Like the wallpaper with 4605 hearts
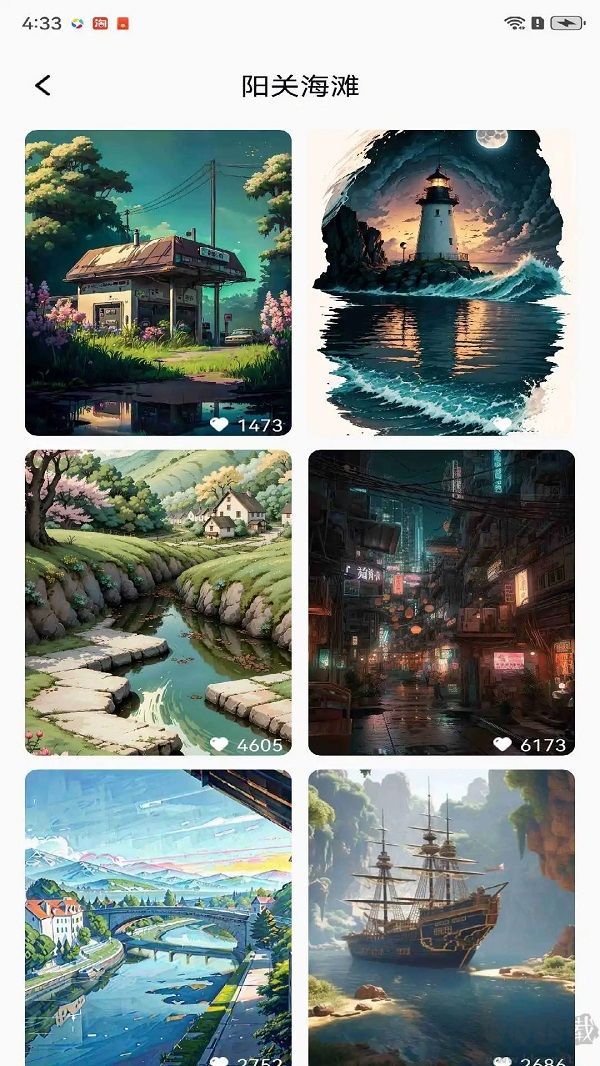The height and width of the screenshot is (1066, 600). pos(220,744)
